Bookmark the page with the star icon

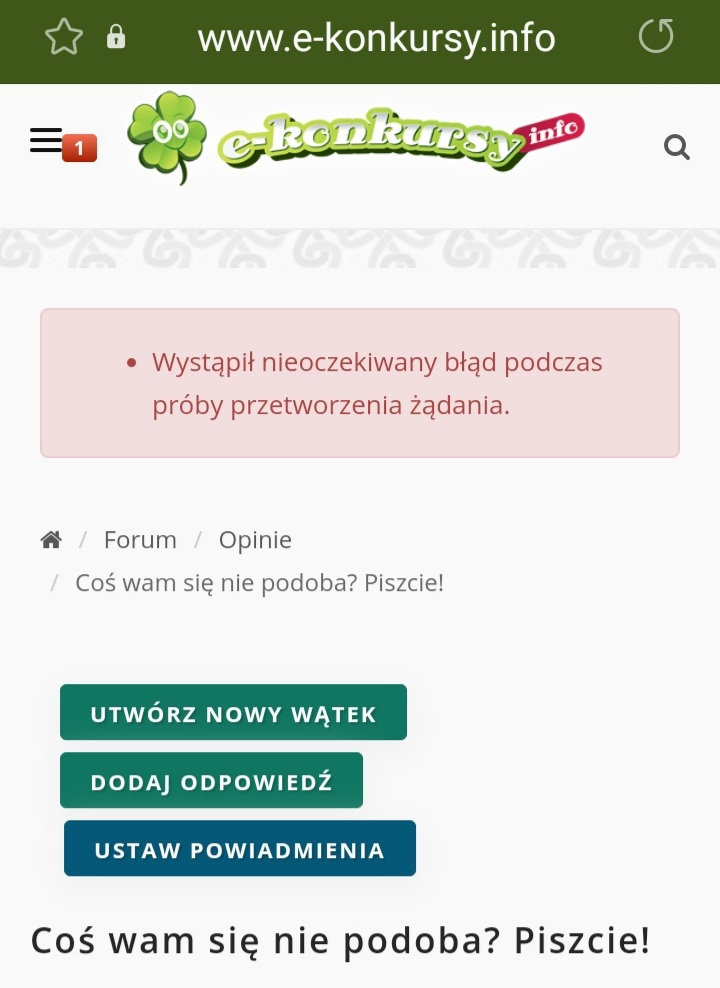click(x=64, y=39)
